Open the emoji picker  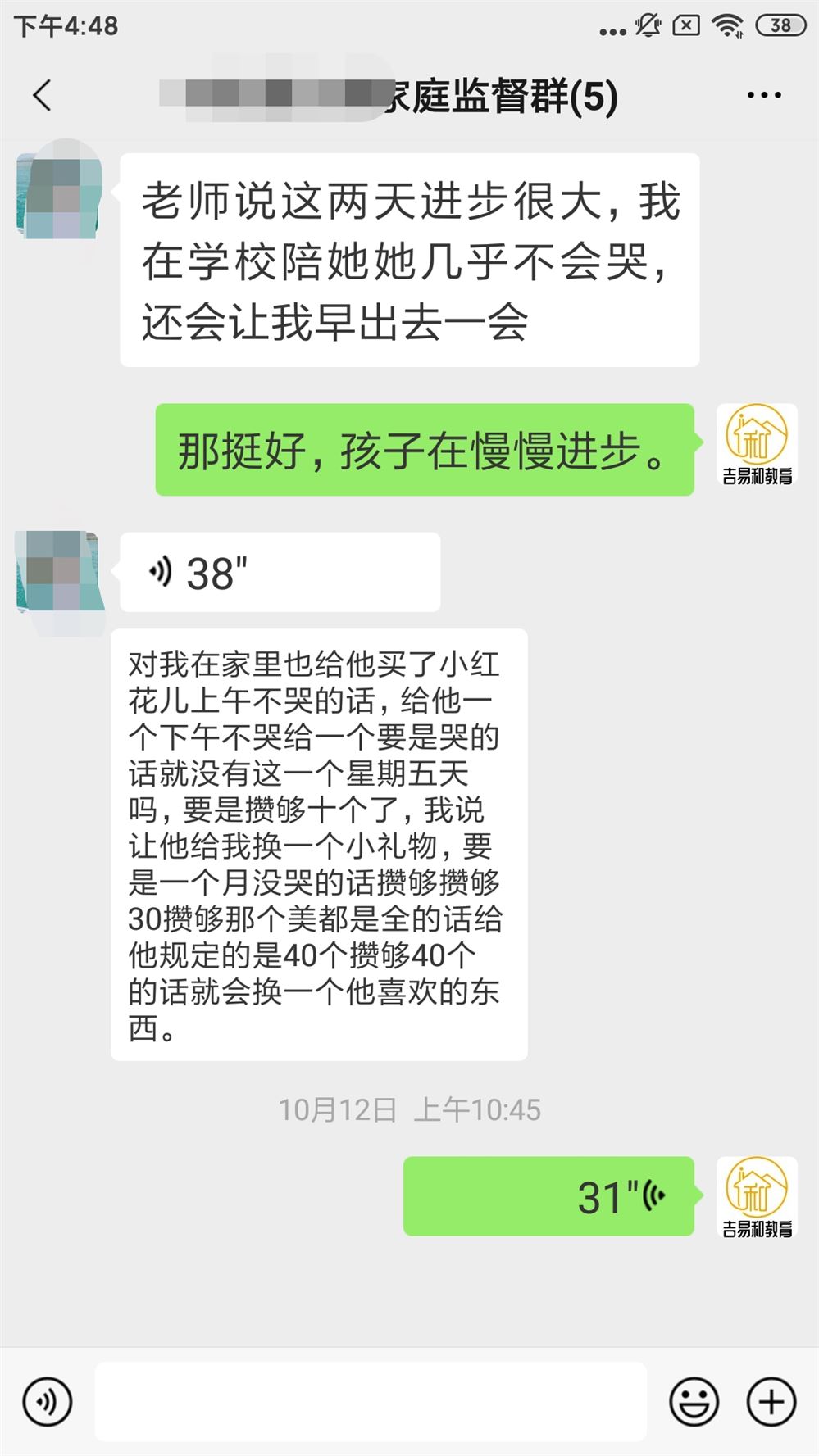pos(694,1401)
